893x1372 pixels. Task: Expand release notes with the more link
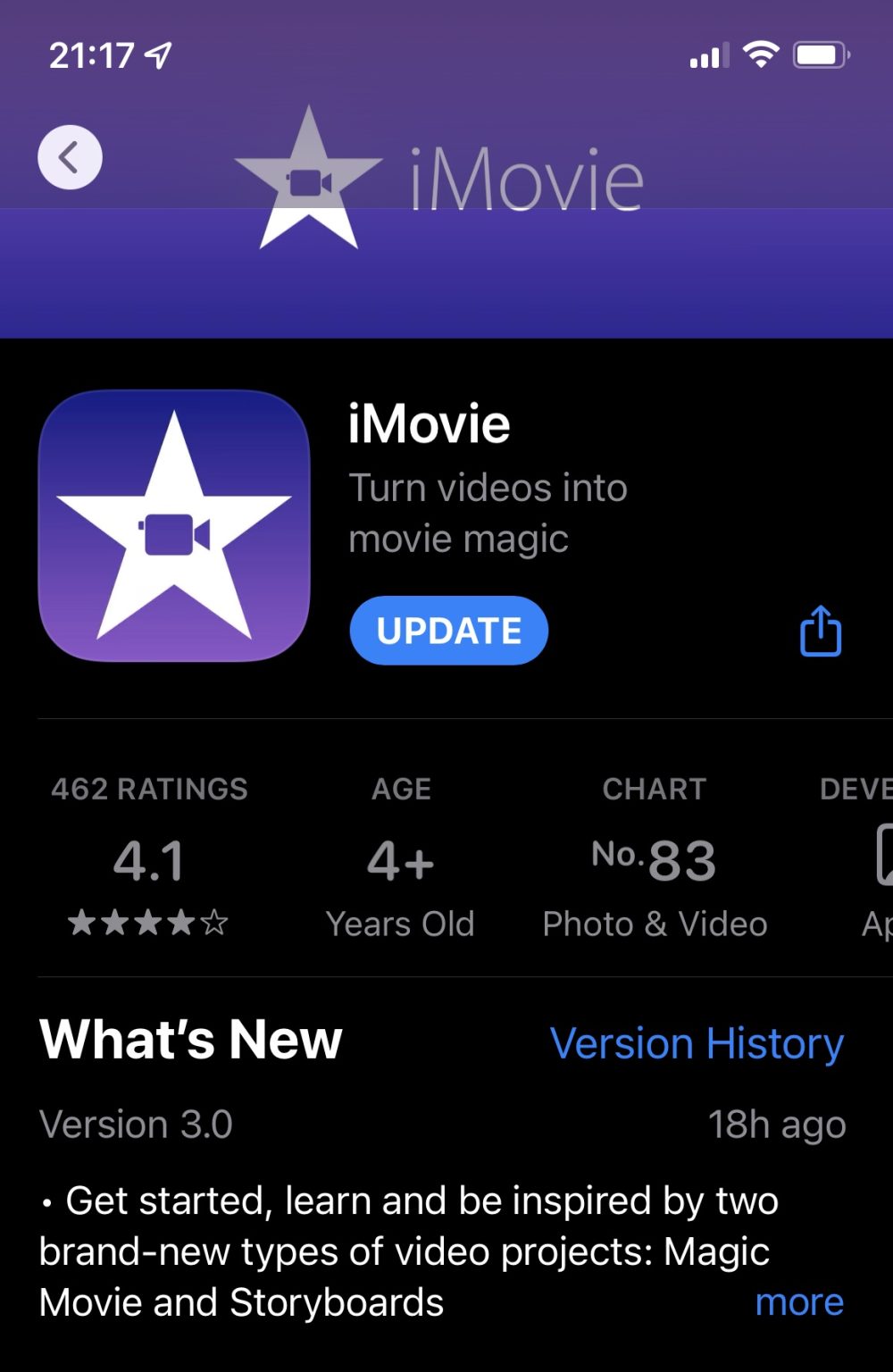pos(798,1303)
